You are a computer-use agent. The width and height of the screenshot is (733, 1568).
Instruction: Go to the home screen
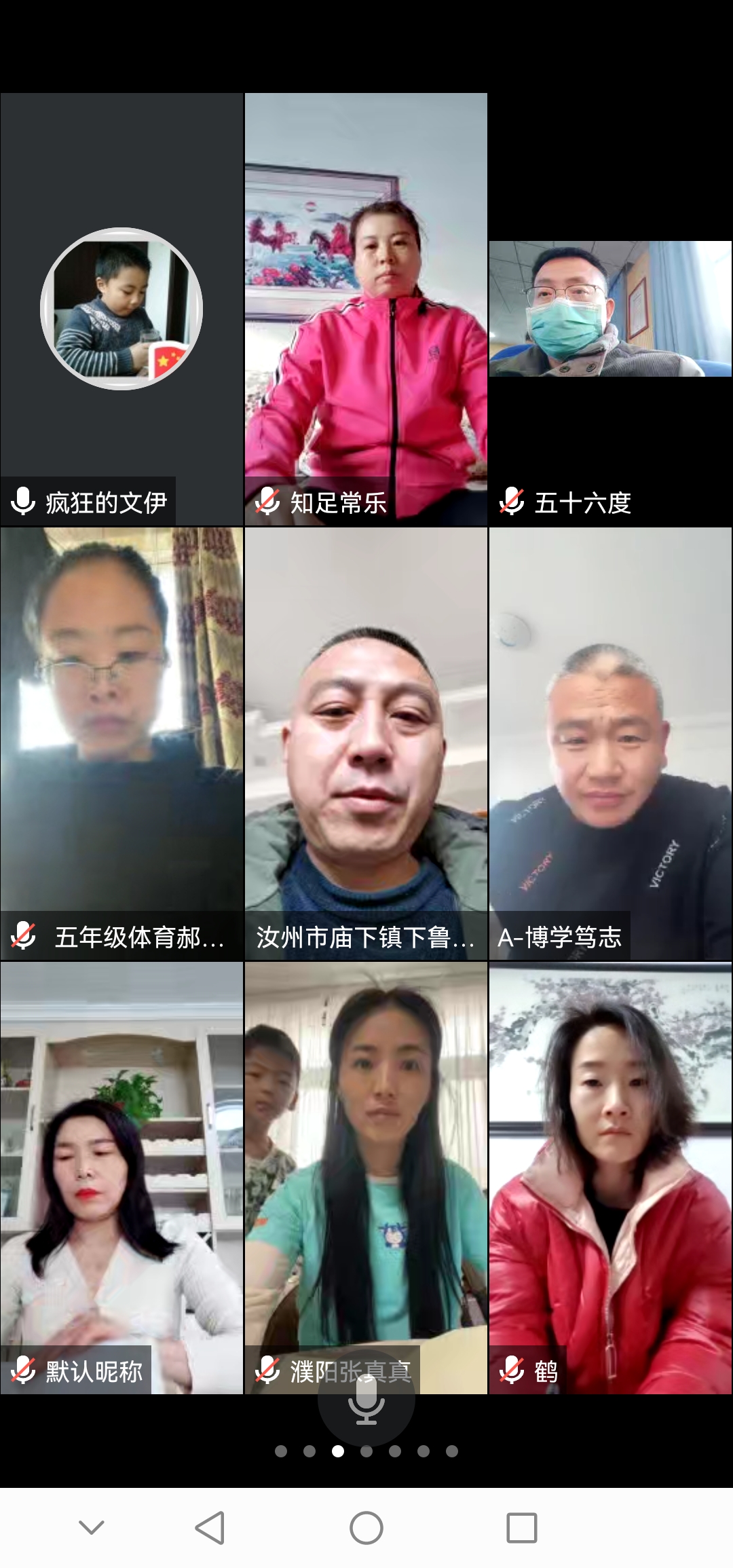[x=366, y=1528]
